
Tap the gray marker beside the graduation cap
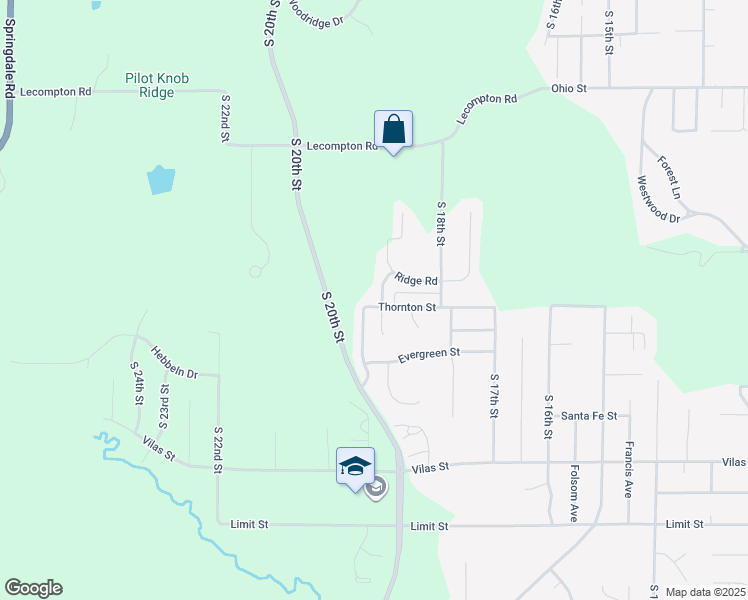pos(377,488)
